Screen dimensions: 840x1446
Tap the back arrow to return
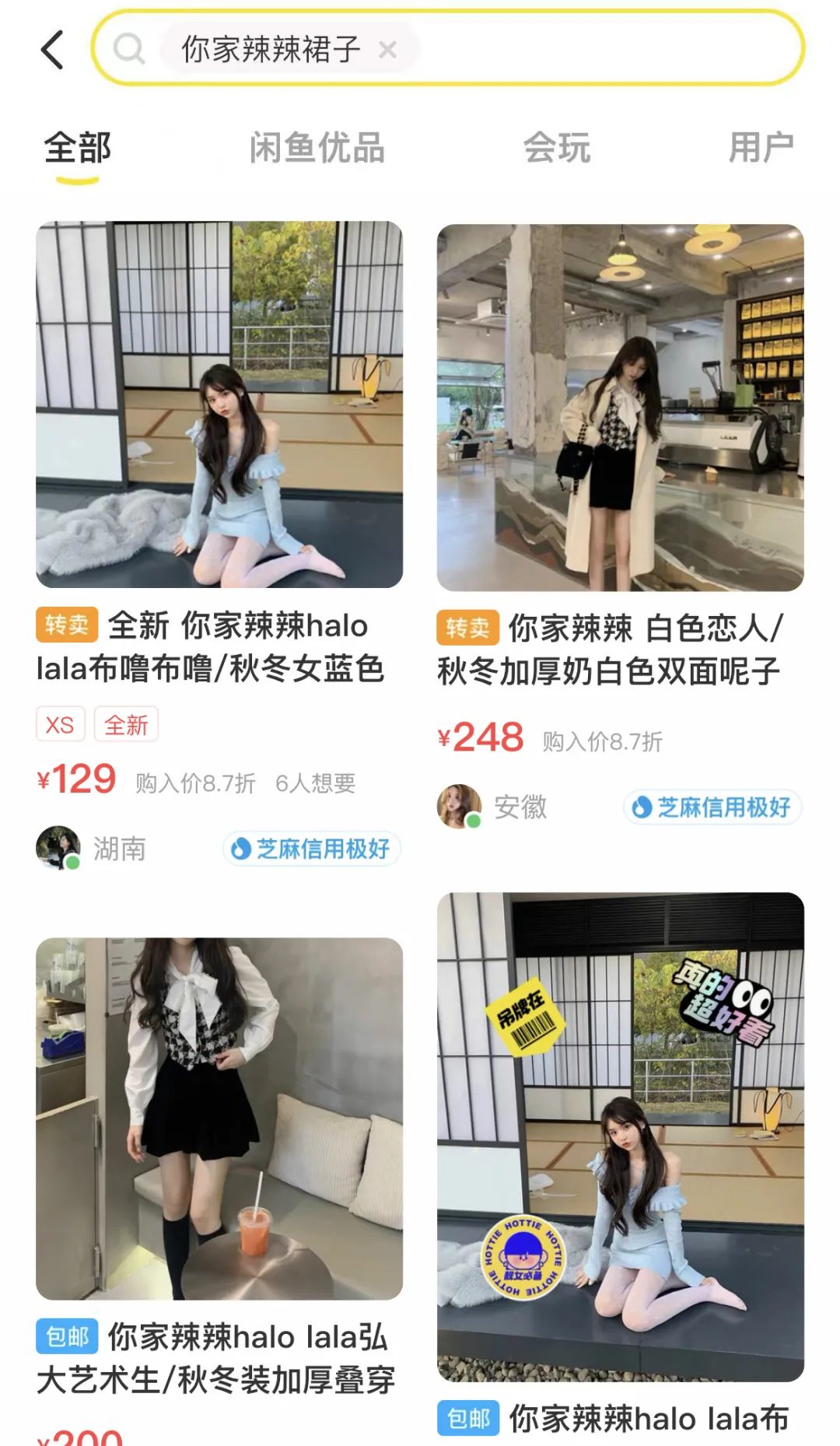[51, 48]
